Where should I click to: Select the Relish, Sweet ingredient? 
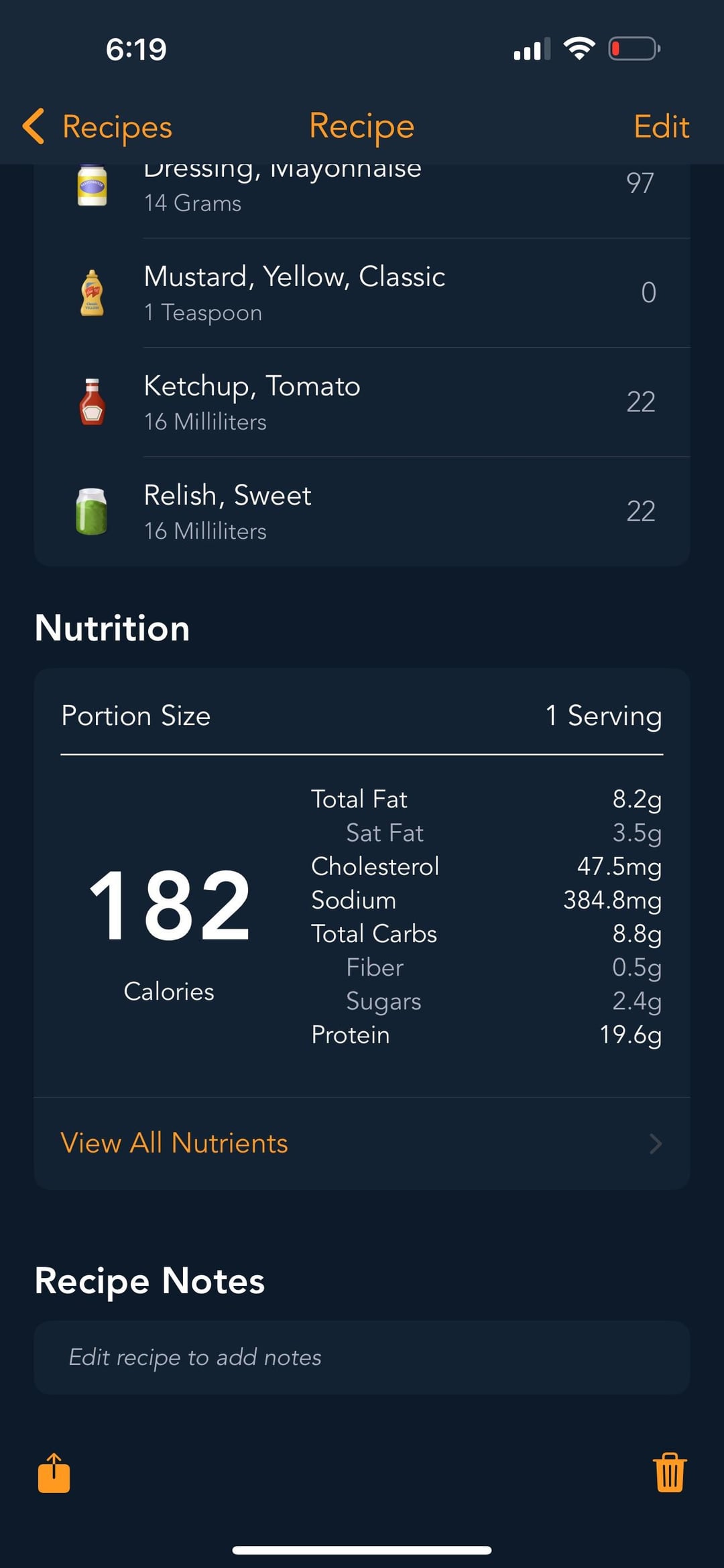point(362,511)
